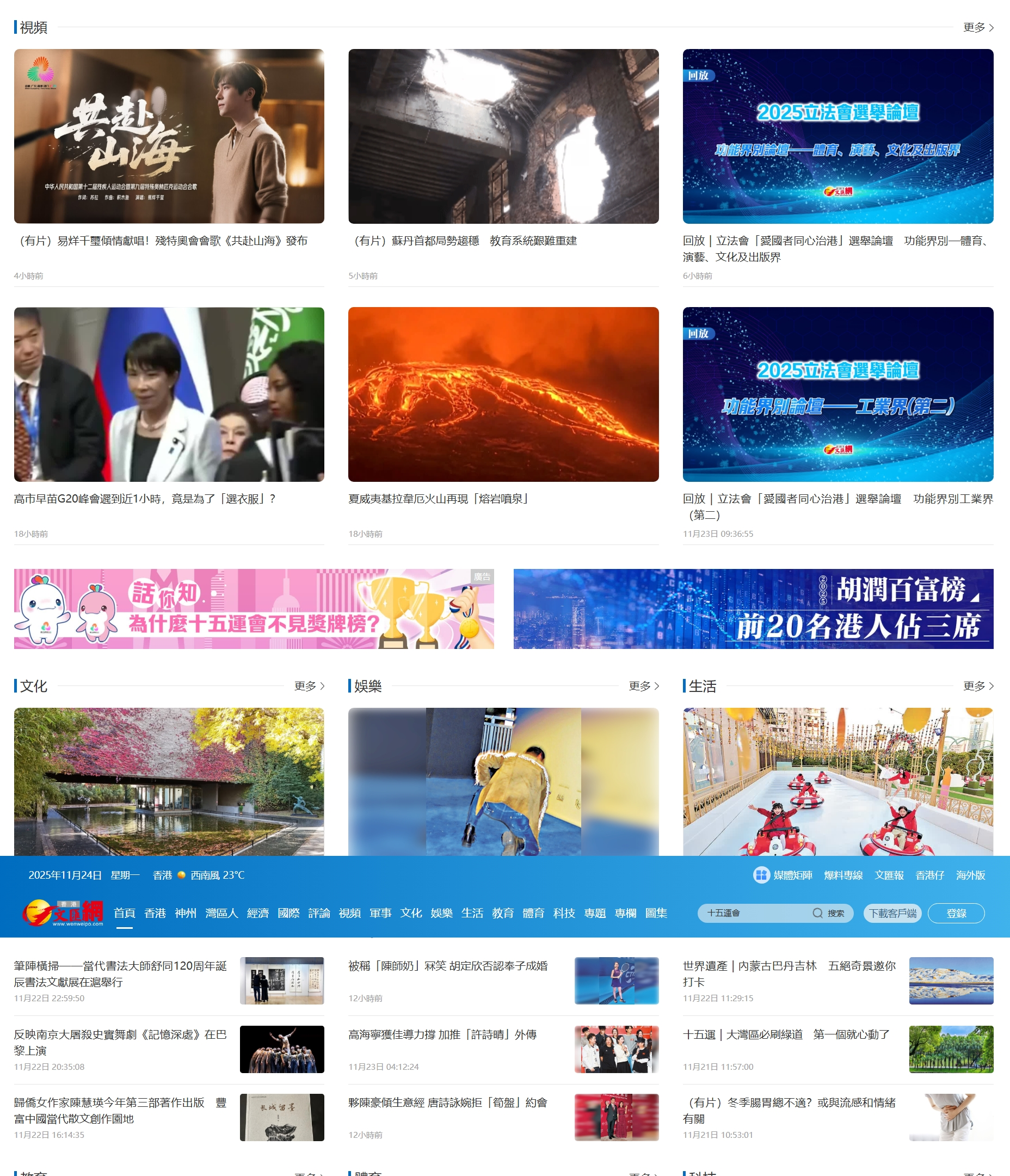Viewport: 1010px width, 1176px height.
Task: Switch to the 國際 section
Action: [288, 913]
